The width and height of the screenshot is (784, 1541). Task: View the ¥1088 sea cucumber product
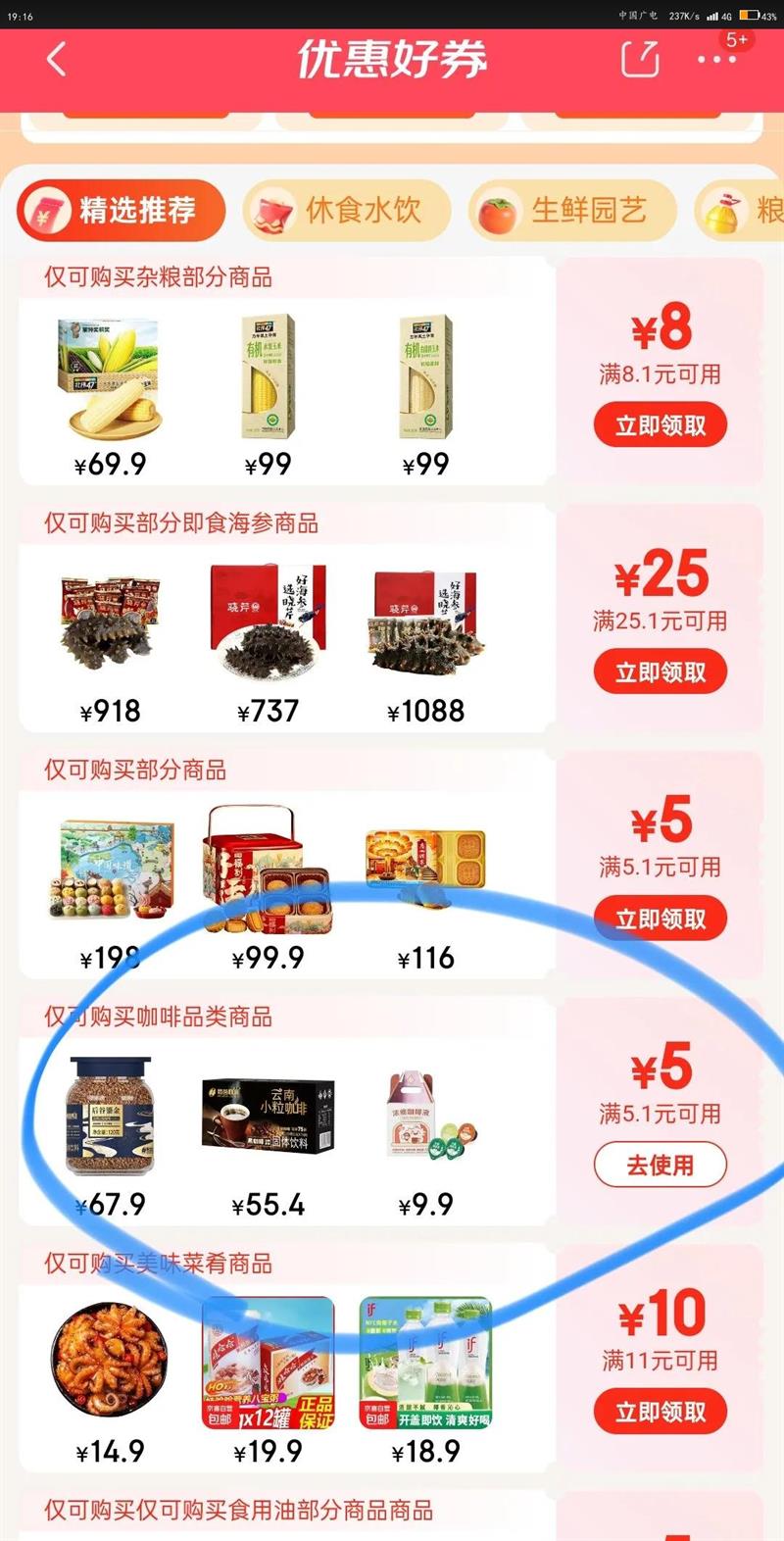(425, 624)
